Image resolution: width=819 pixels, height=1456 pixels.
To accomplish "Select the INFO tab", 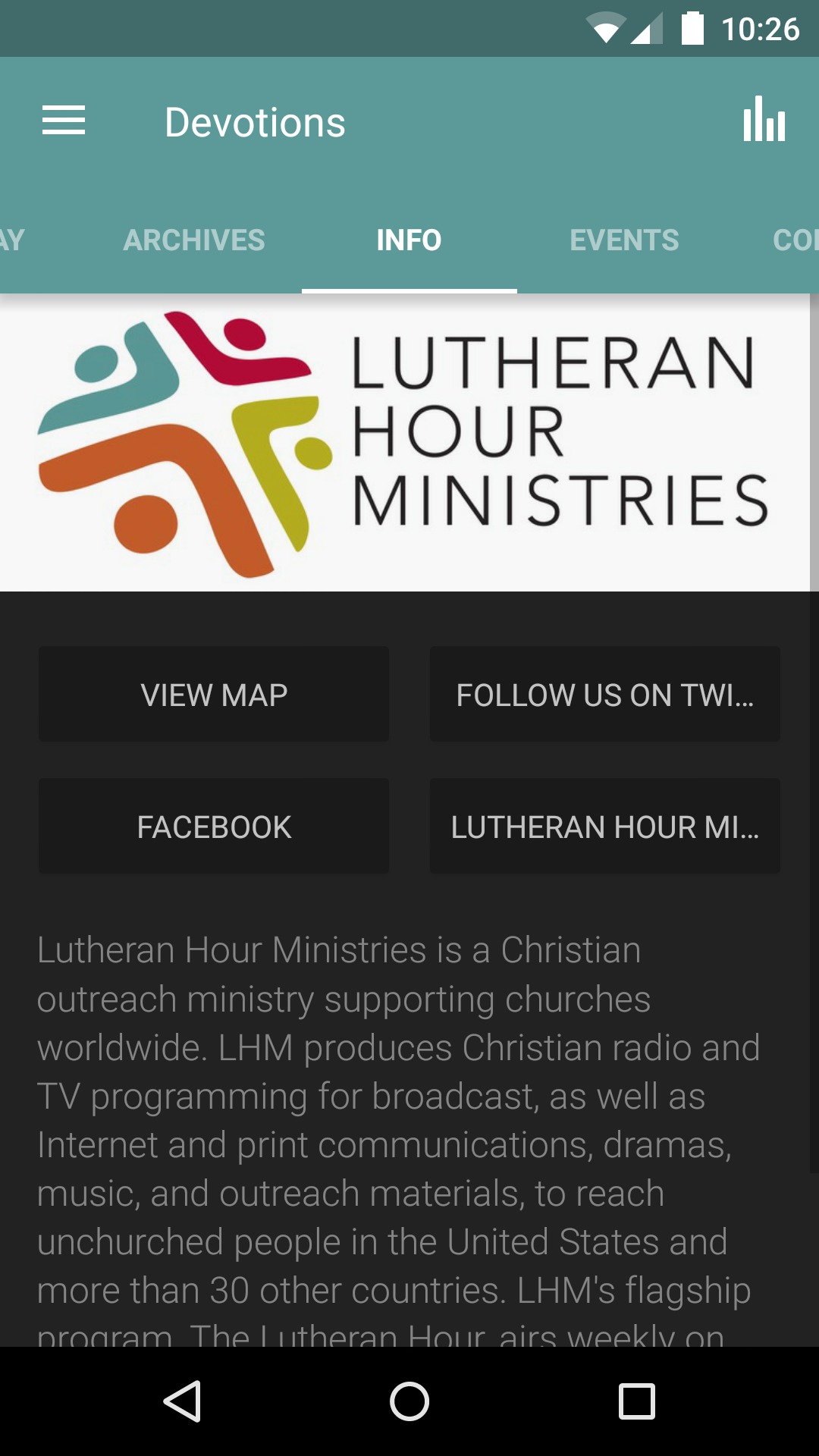I will [409, 240].
